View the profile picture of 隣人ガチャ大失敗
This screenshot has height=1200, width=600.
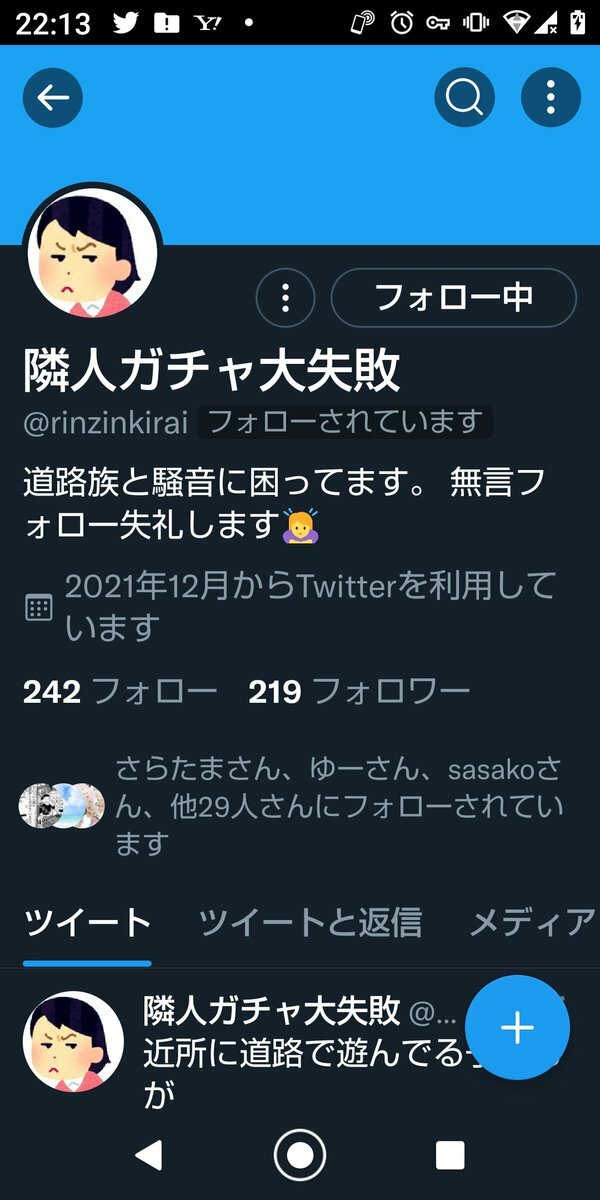tap(92, 250)
